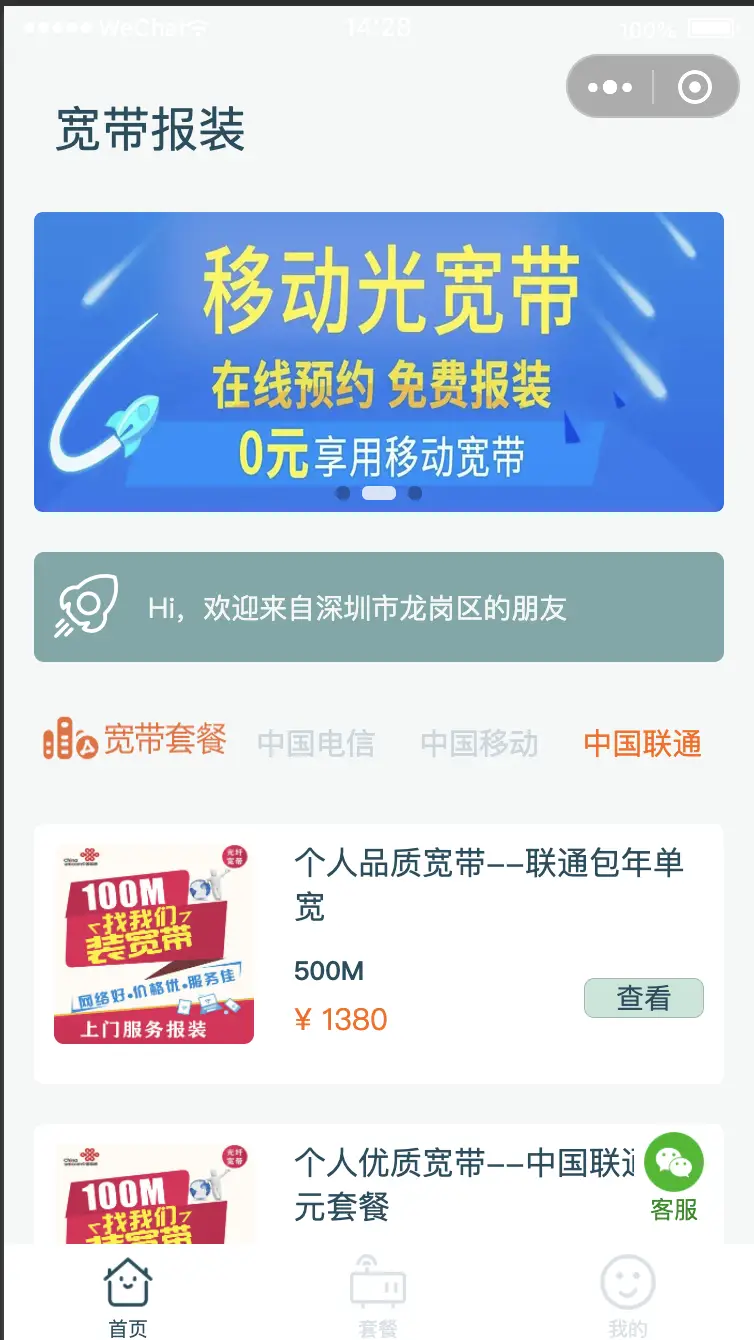Switch to the 套餐 bottom tab
The image size is (754, 1340).
378,1295
